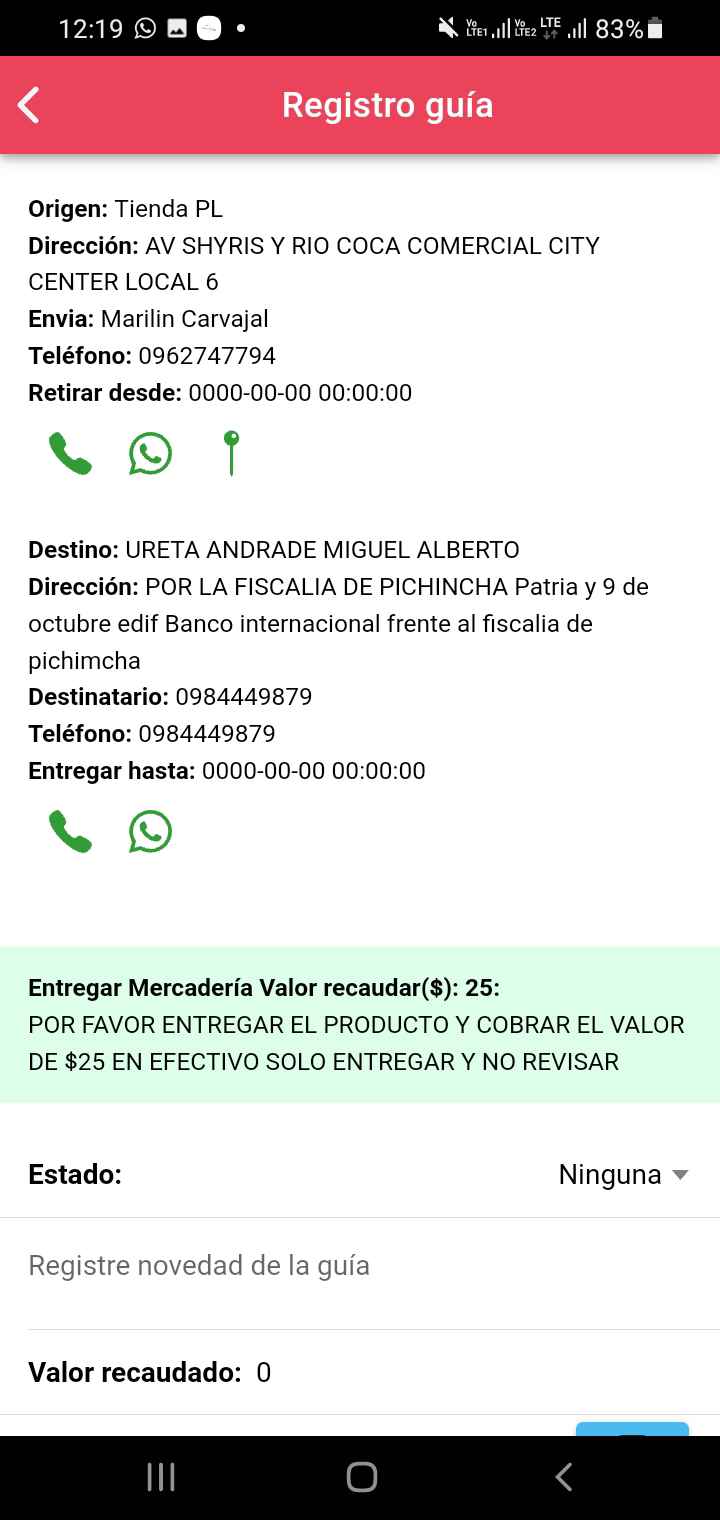The image size is (720, 1520).
Task: Call the recipient Ureta Andrade
Action: coord(70,831)
